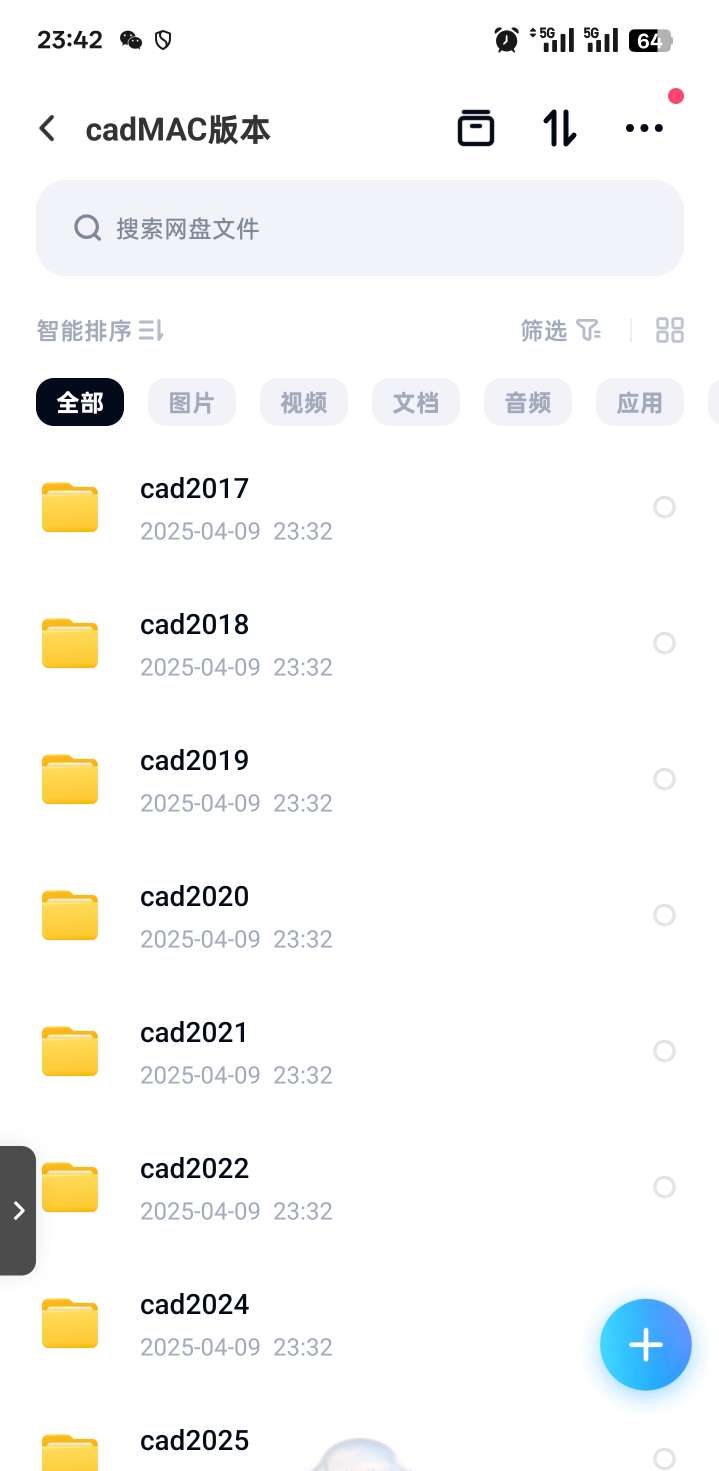Tick the selection circle for cad2021
The image size is (719, 1471).
tap(664, 1051)
